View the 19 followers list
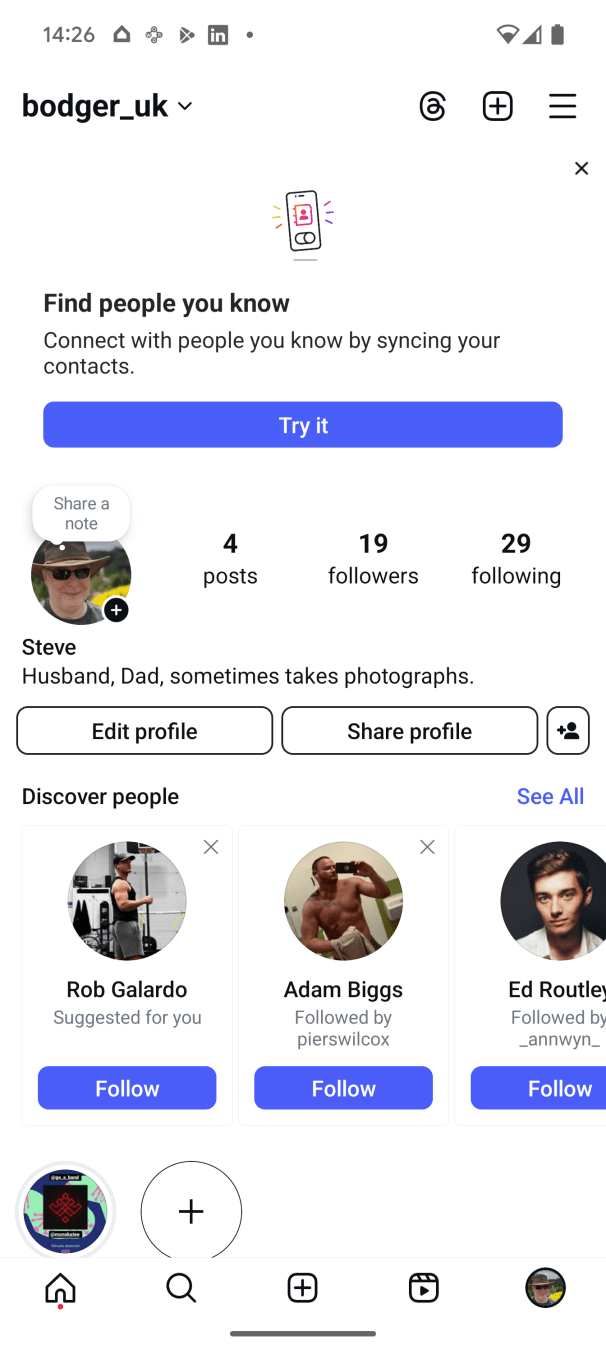606x1350 pixels. tap(373, 558)
